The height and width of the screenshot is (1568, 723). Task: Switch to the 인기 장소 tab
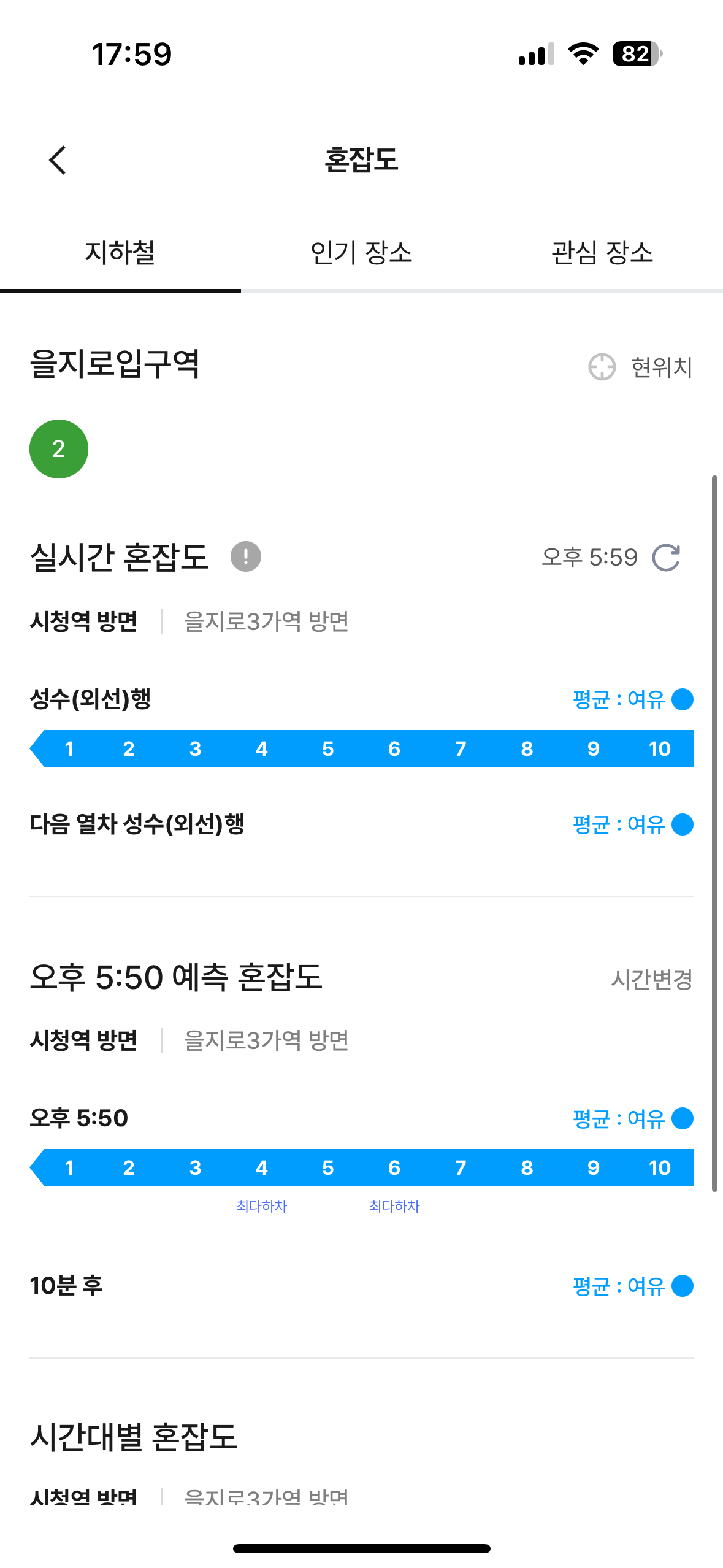tap(361, 253)
